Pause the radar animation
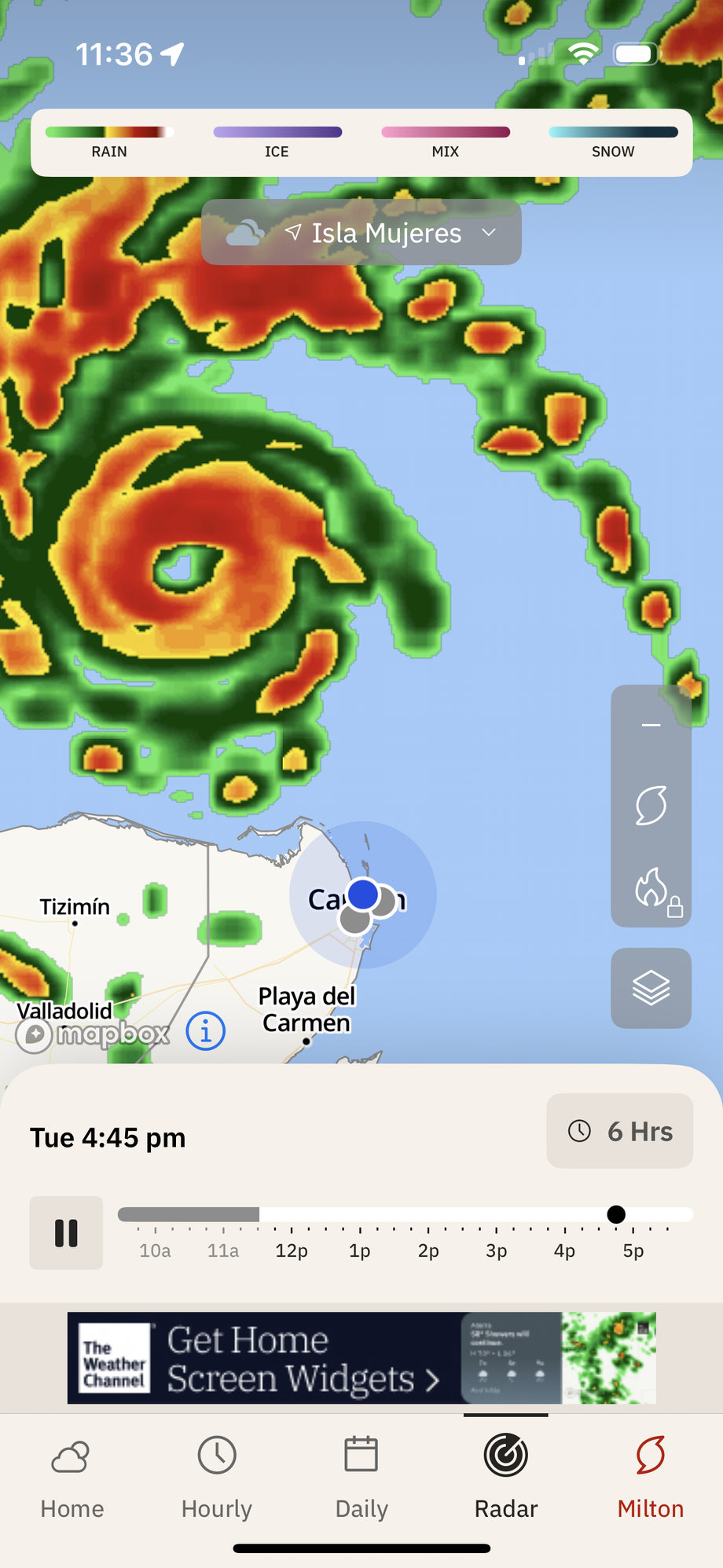This screenshot has height=1568, width=723. pos(66,1232)
